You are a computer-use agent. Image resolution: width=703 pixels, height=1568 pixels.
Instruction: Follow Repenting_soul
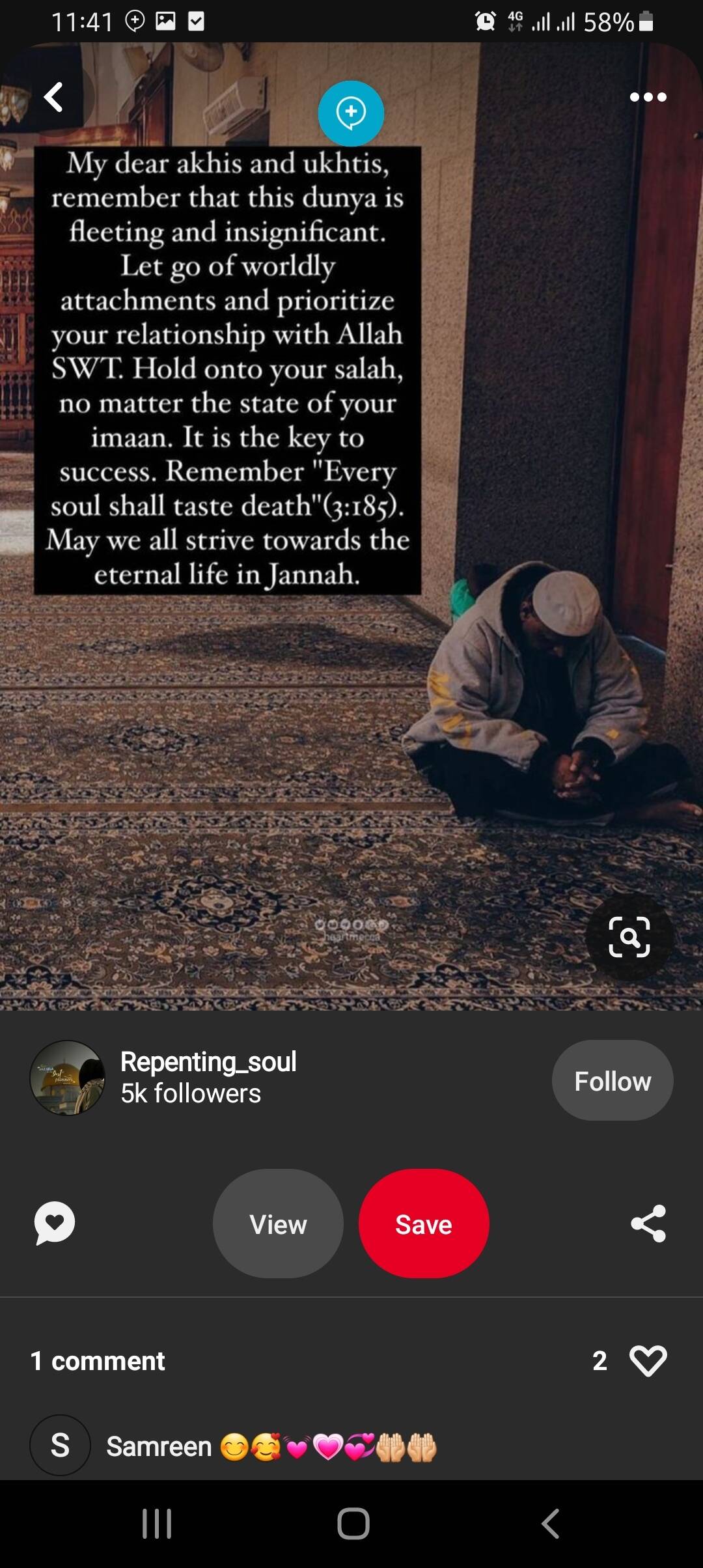click(x=612, y=1081)
